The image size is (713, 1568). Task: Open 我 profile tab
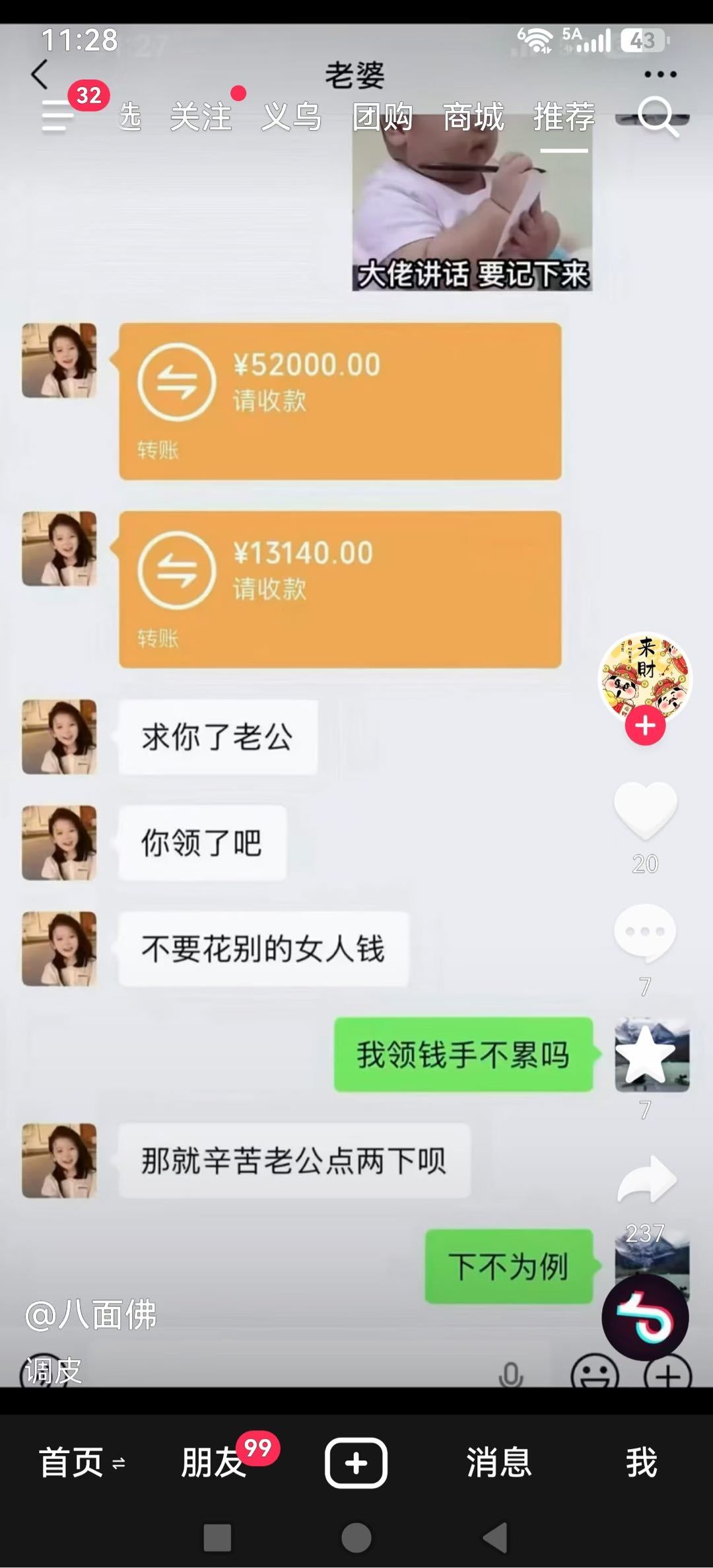coord(642,1462)
